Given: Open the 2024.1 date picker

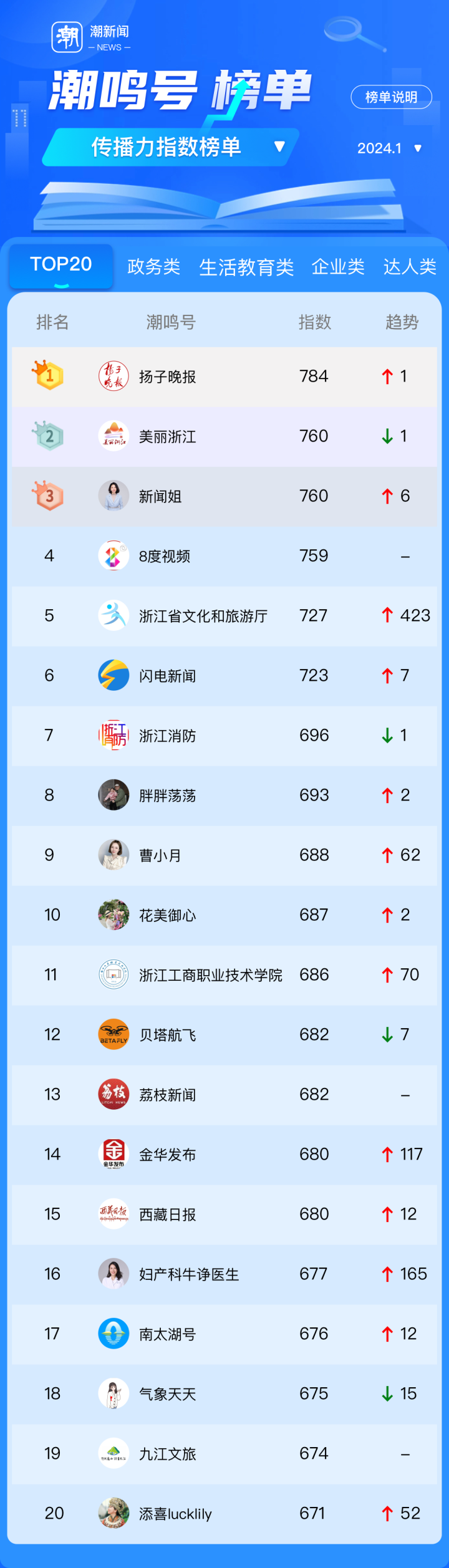Looking at the screenshot, I should point(390,148).
